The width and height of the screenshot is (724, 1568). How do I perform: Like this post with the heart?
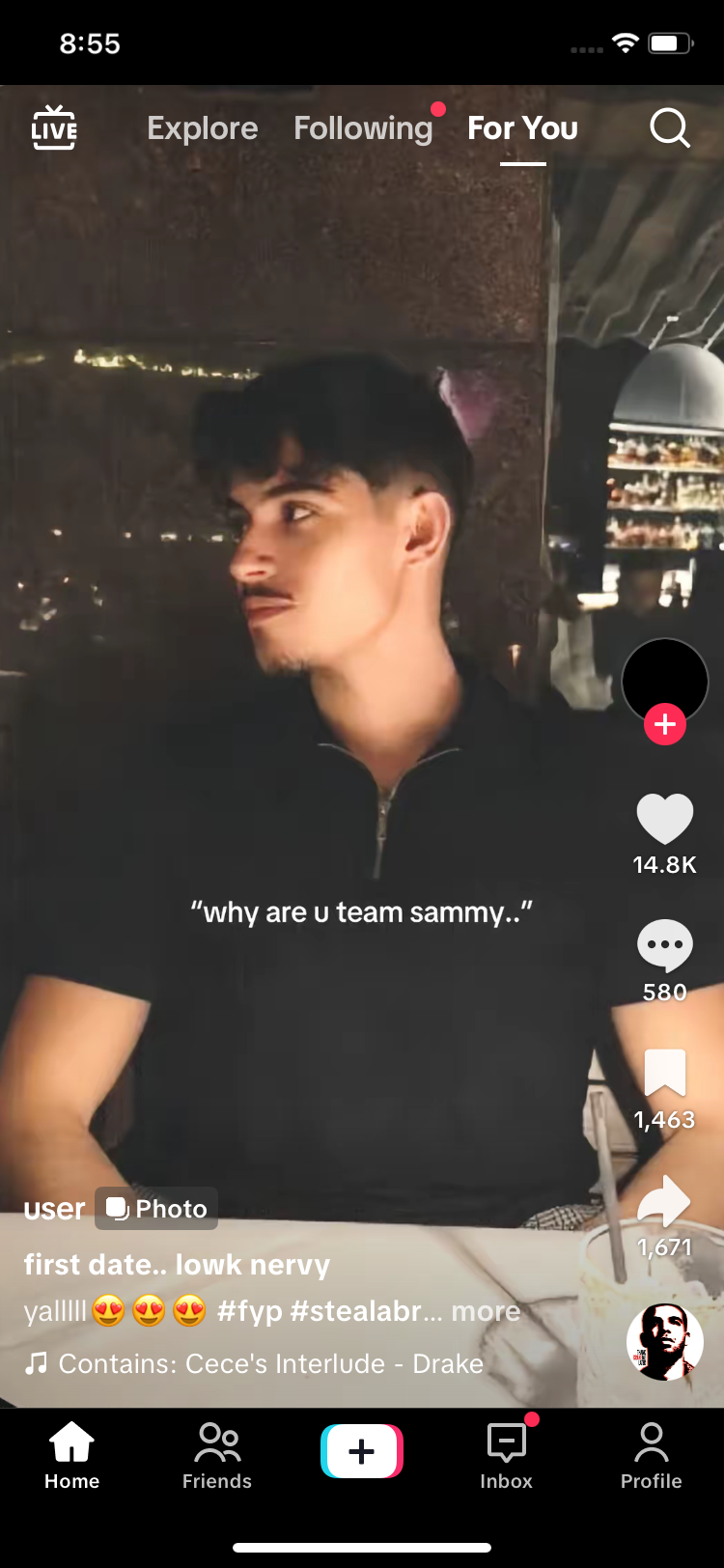point(665,819)
